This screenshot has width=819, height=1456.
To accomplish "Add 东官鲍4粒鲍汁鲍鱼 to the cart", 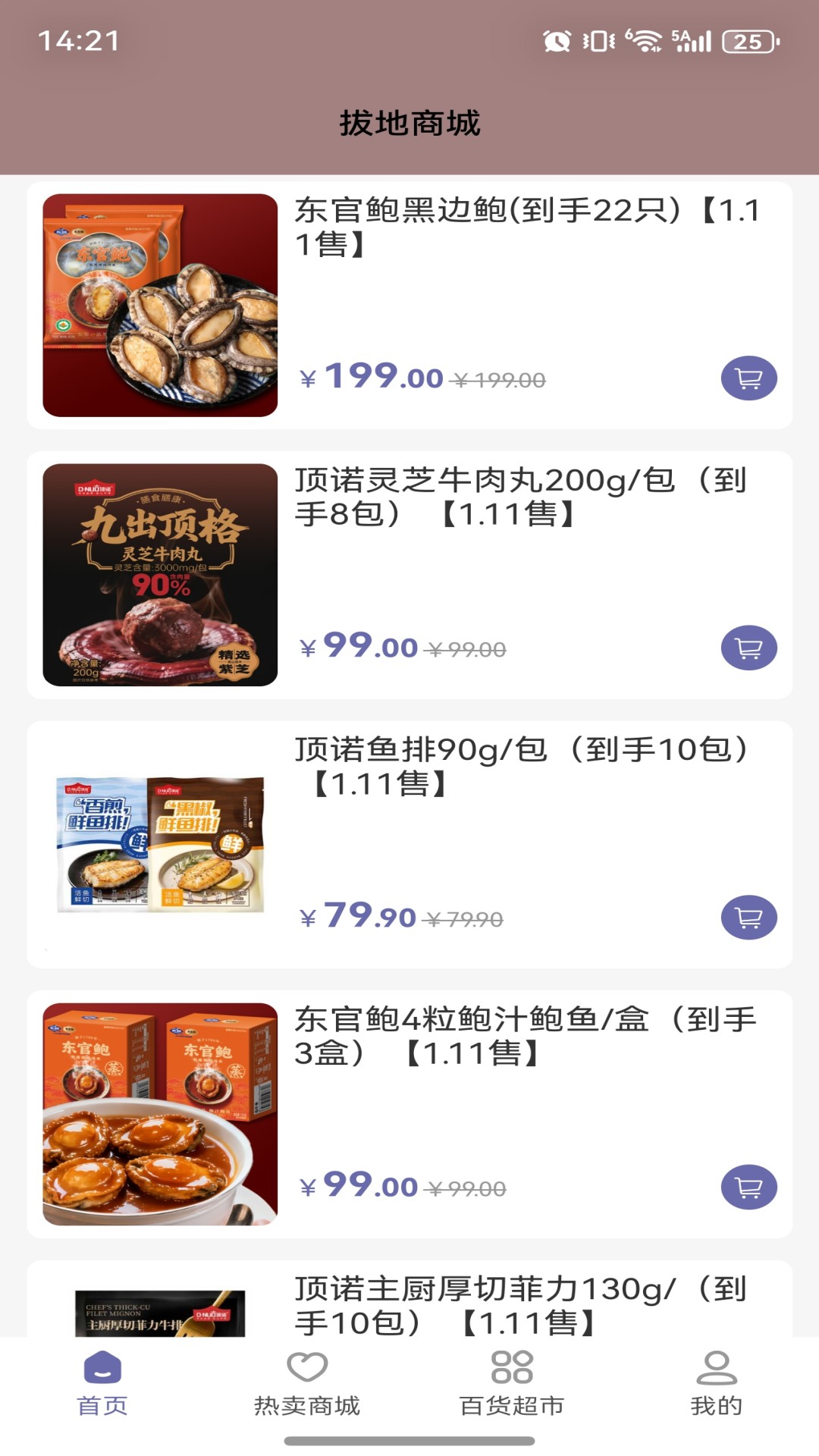I will click(748, 1187).
